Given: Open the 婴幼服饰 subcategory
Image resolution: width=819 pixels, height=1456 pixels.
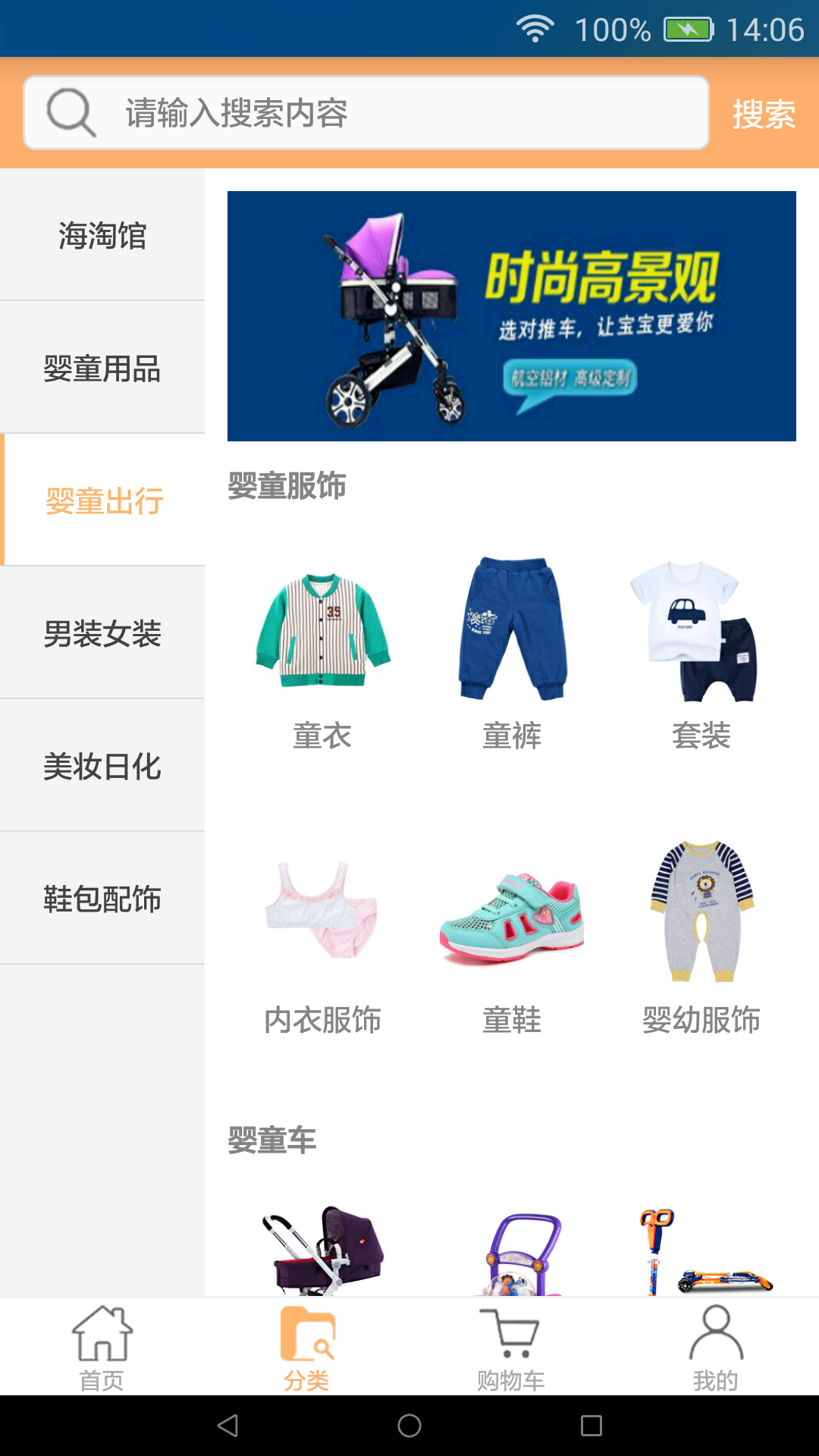Looking at the screenshot, I should click(x=701, y=937).
